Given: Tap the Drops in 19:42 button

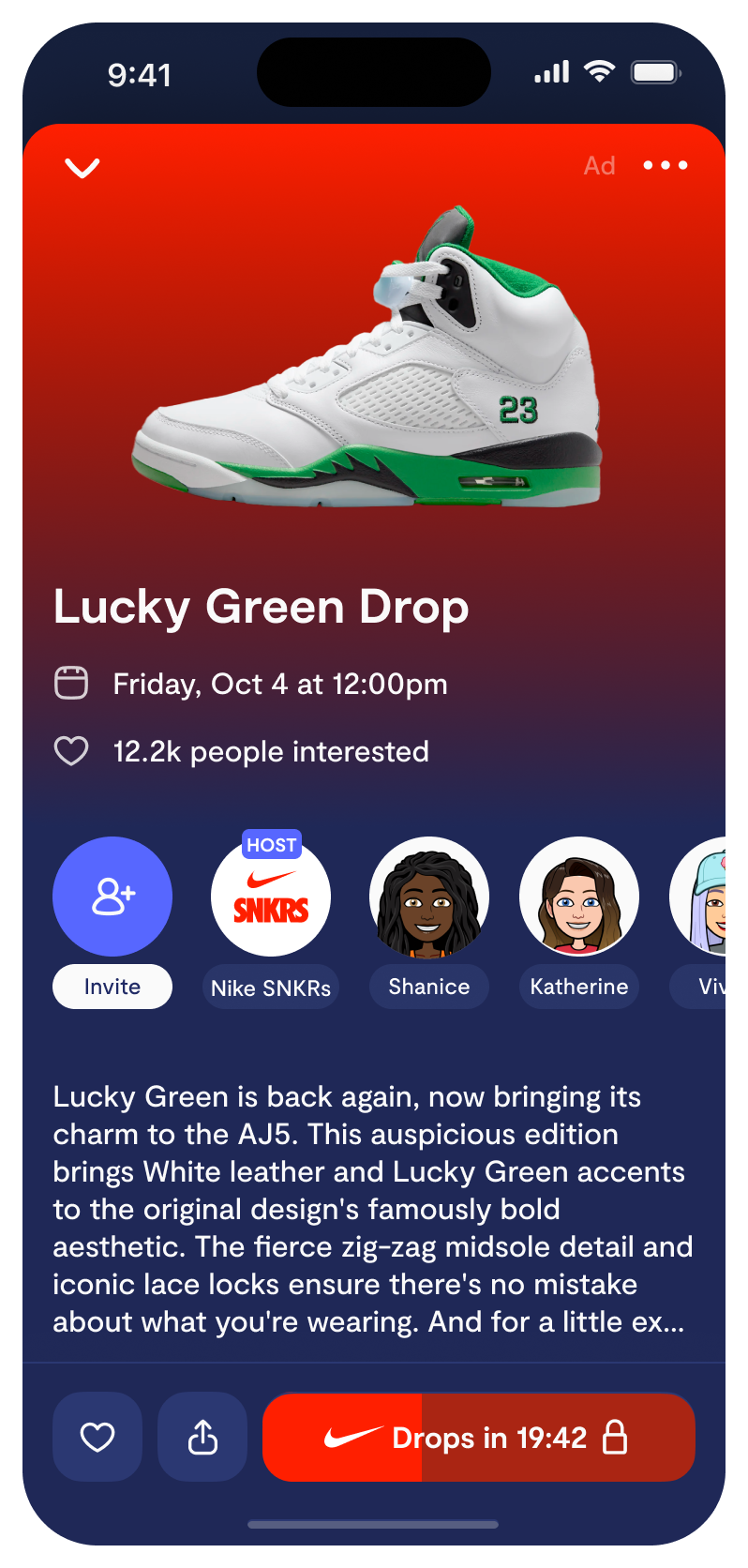Looking at the screenshot, I should 479,1437.
